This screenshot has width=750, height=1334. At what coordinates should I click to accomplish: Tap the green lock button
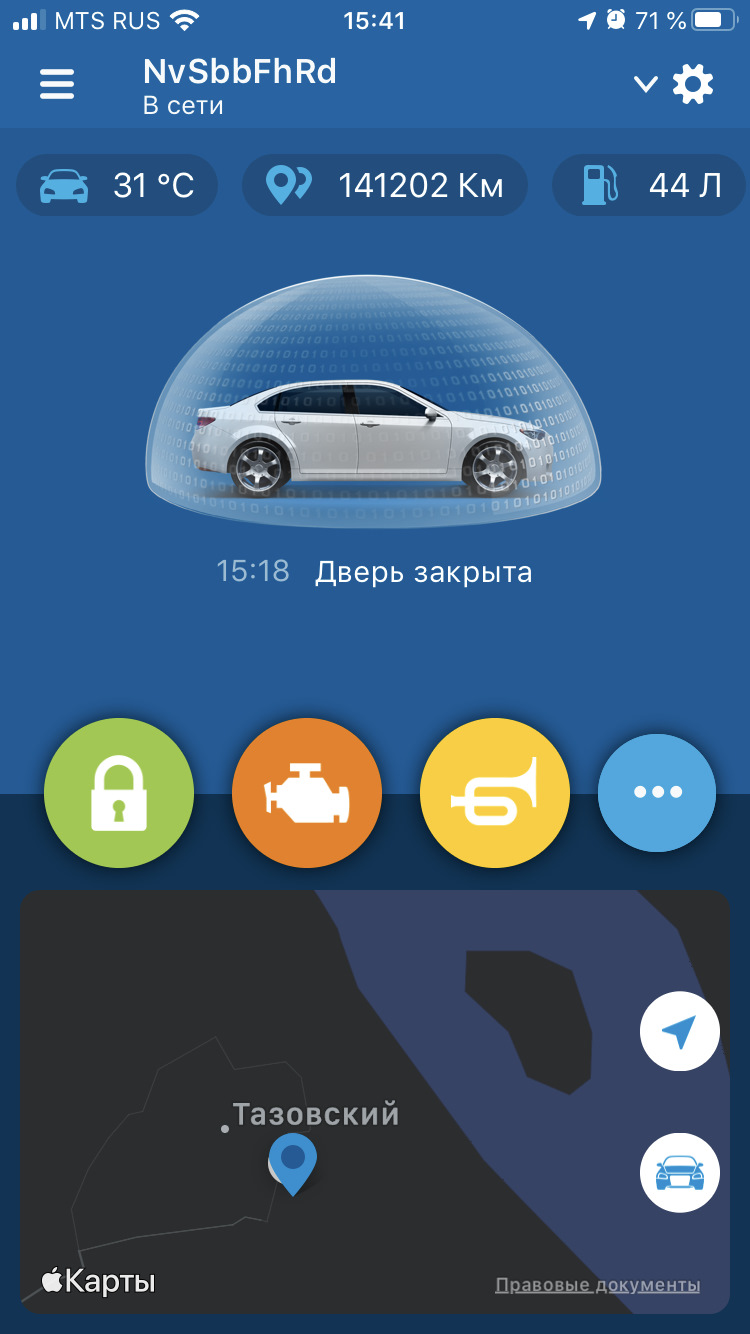pyautogui.click(x=119, y=793)
